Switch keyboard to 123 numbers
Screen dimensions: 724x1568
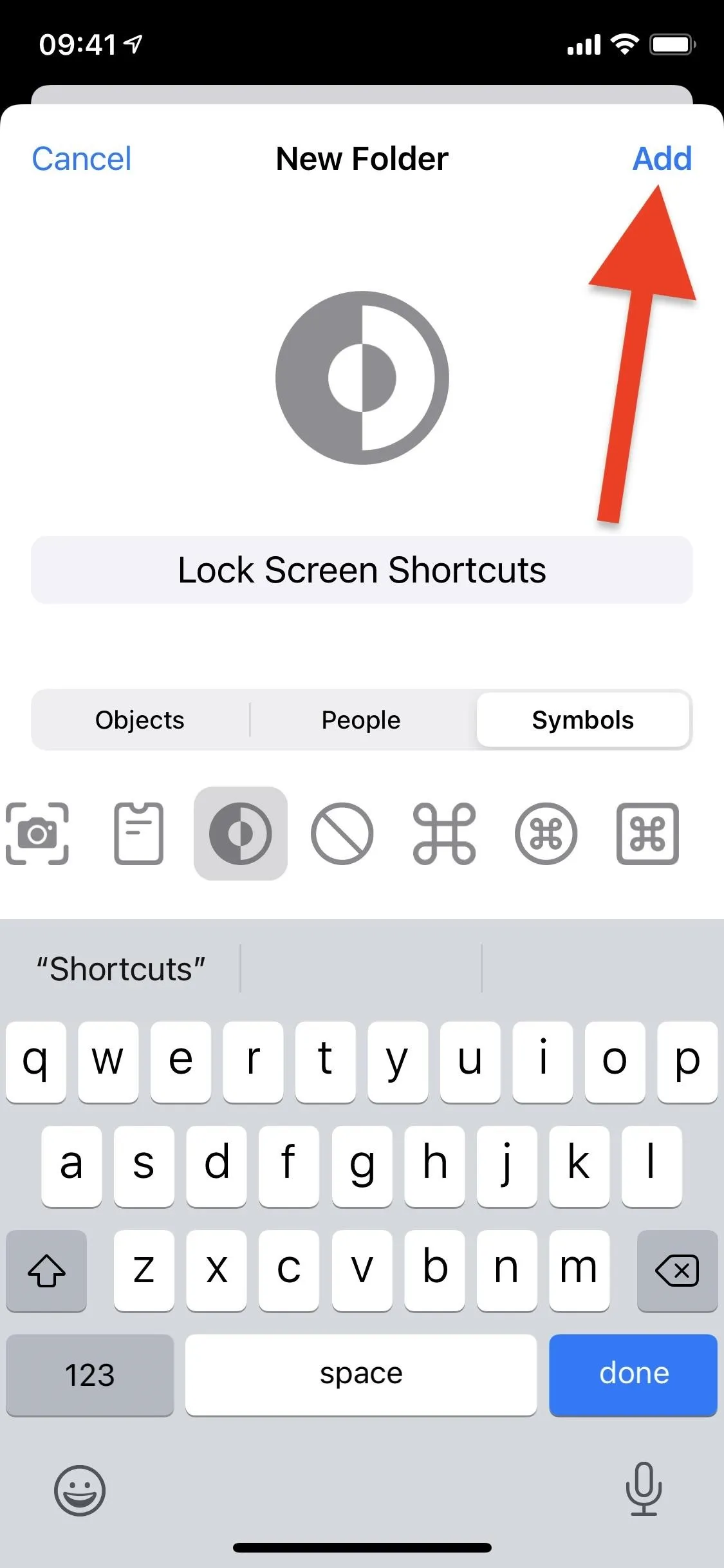pos(90,1375)
